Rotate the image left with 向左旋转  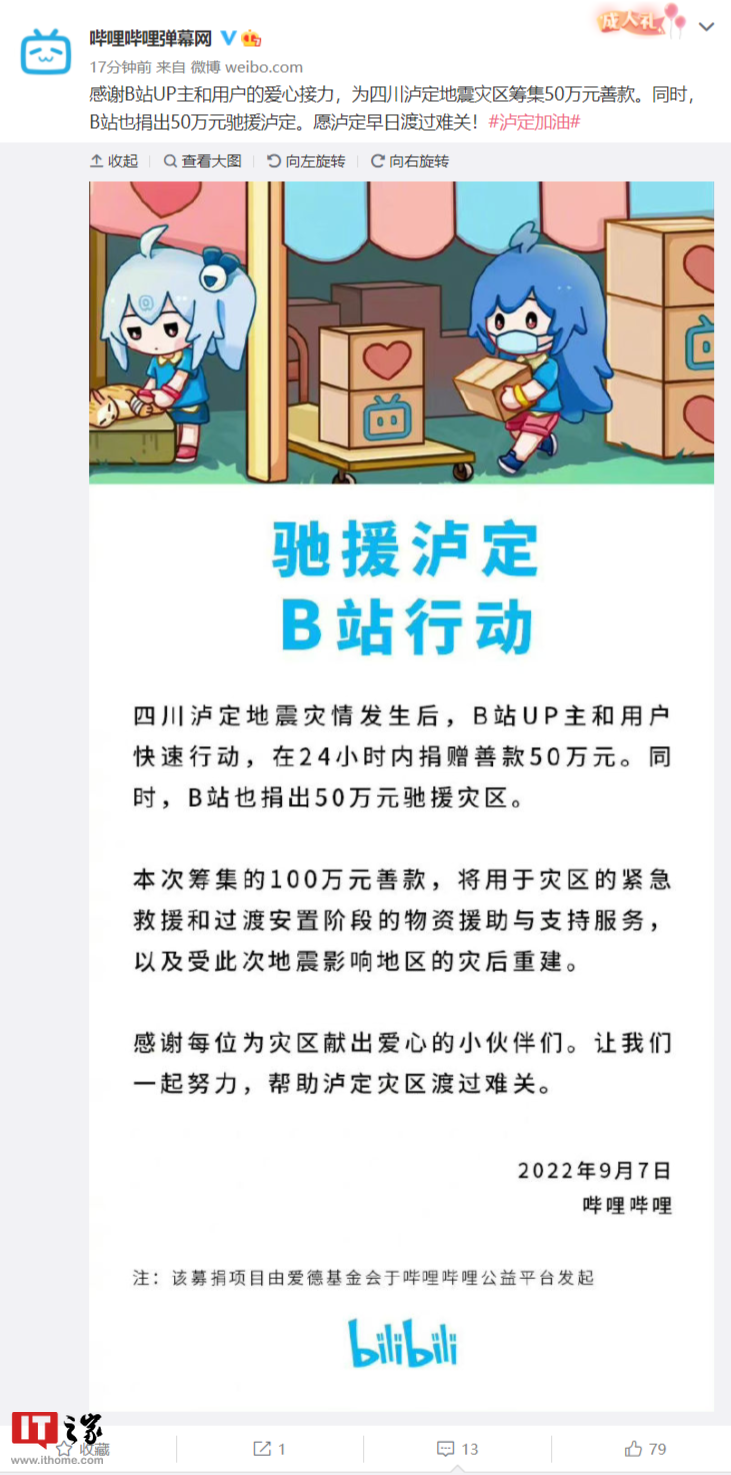pyautogui.click(x=306, y=161)
